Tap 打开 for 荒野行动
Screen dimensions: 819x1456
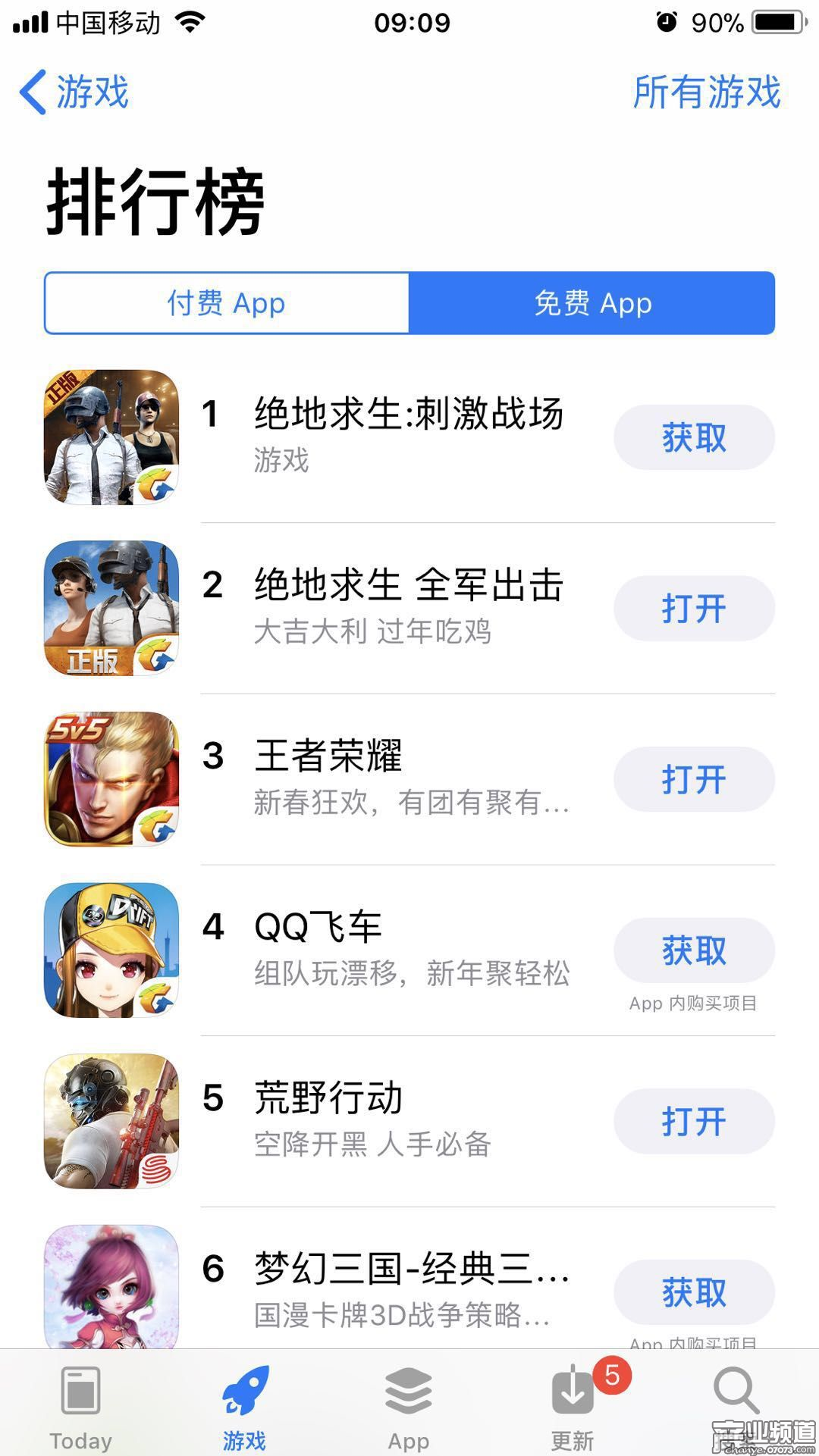[x=692, y=1123]
